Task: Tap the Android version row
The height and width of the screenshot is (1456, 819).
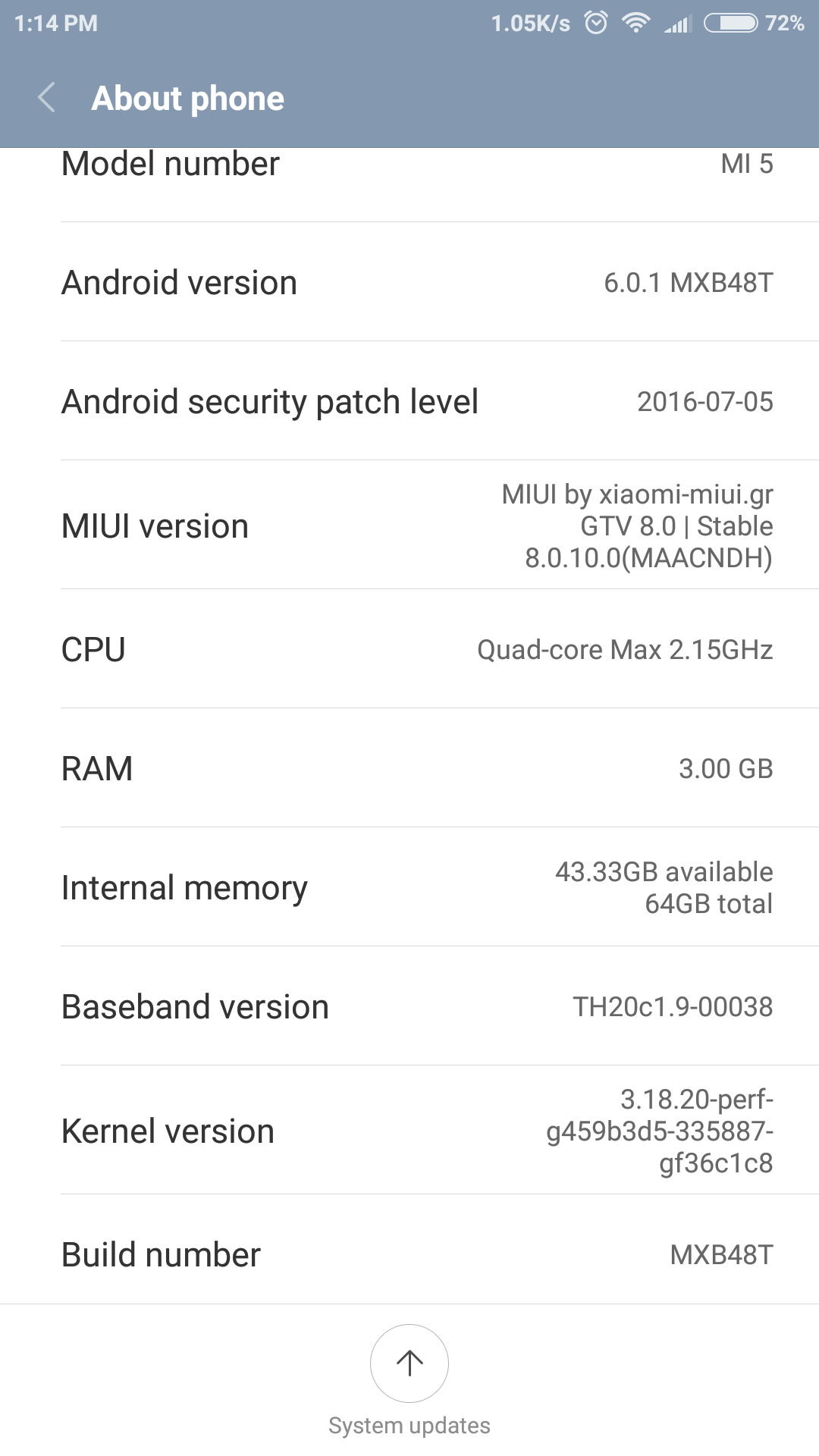Action: point(409,282)
